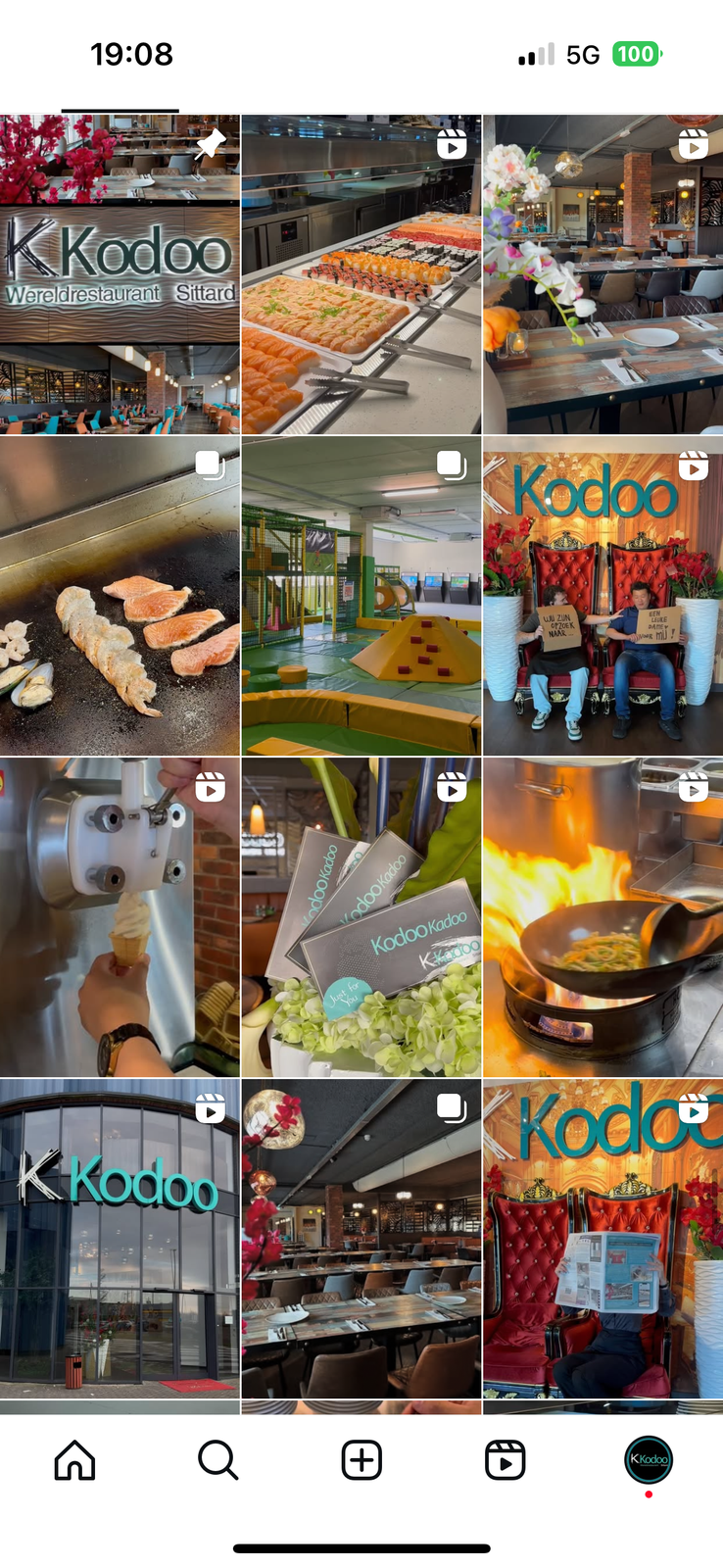Open the dining room with white flowers reel
Image resolution: width=723 pixels, height=1568 pixels.
602,274
